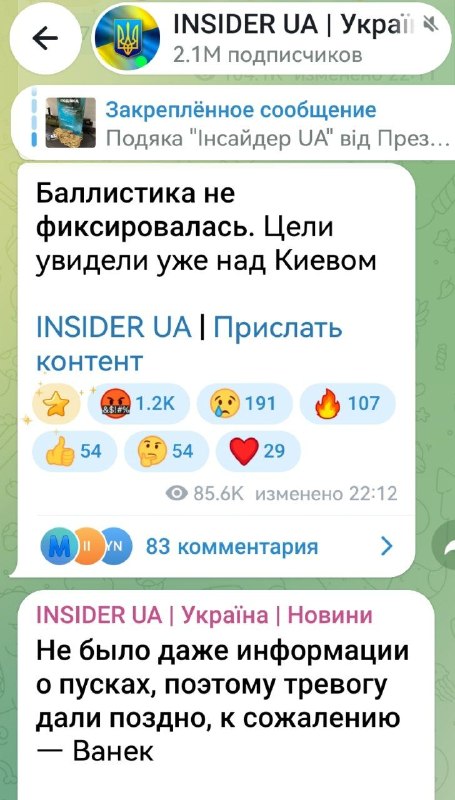React with the thumbs up 54
The image size is (455, 800).
(74, 451)
